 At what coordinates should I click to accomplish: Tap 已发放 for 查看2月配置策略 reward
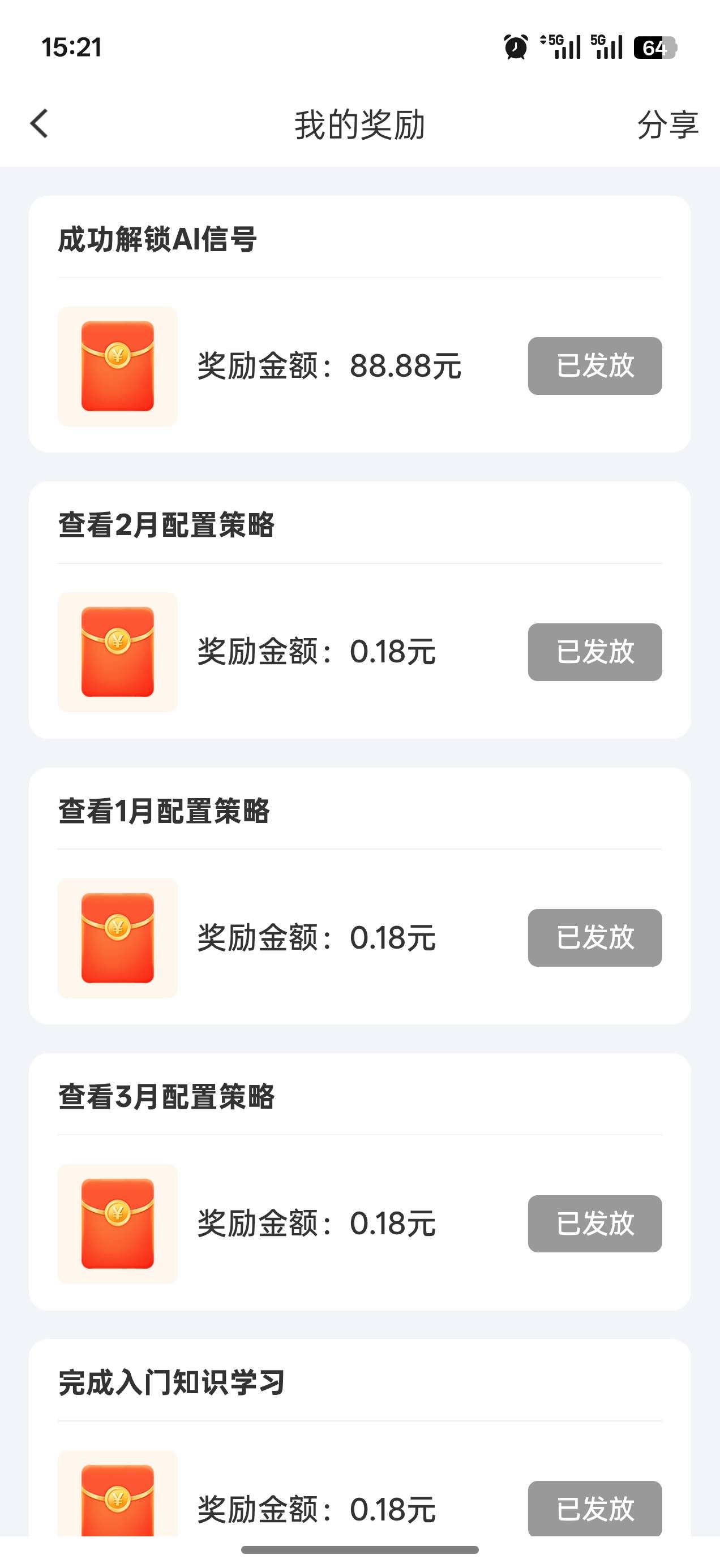(x=594, y=652)
